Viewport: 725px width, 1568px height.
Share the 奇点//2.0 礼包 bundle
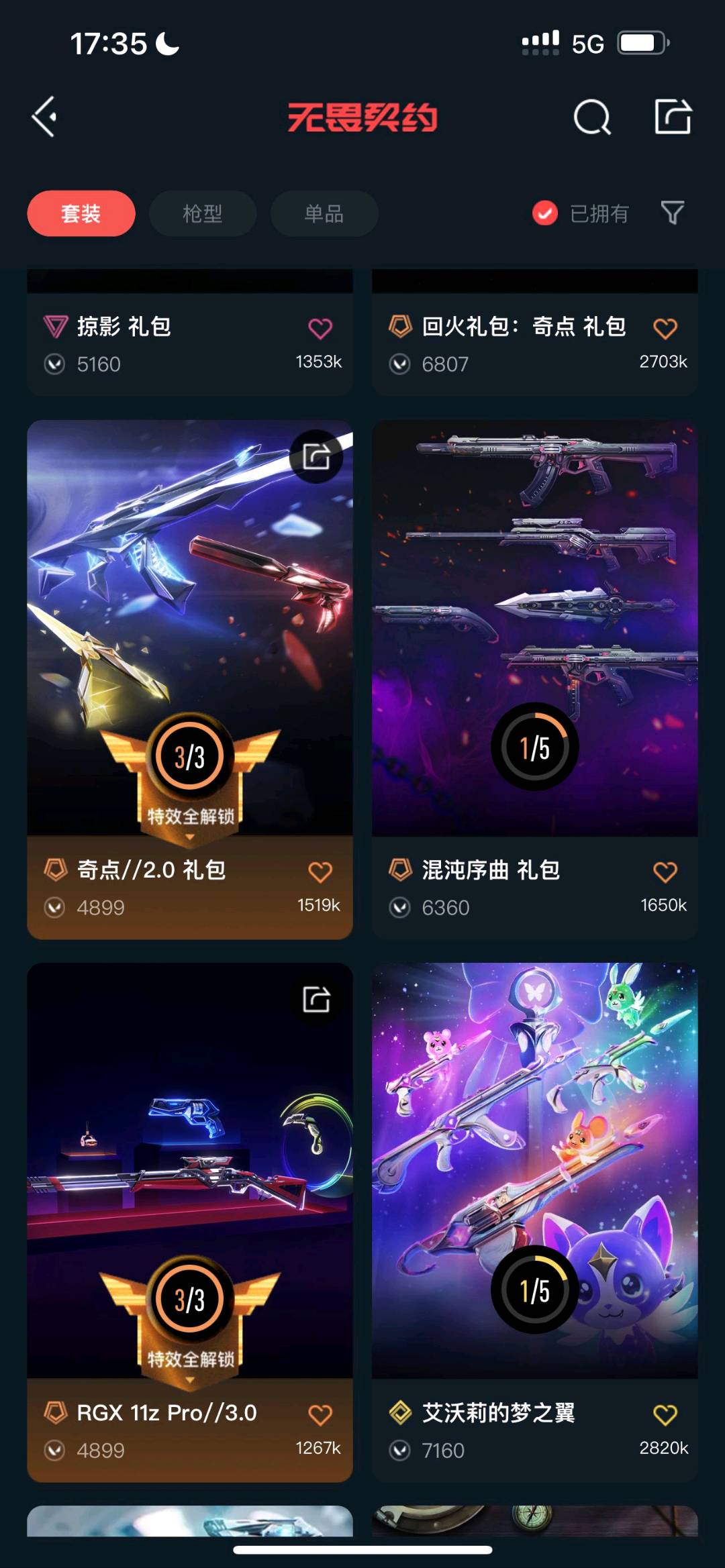[x=316, y=457]
